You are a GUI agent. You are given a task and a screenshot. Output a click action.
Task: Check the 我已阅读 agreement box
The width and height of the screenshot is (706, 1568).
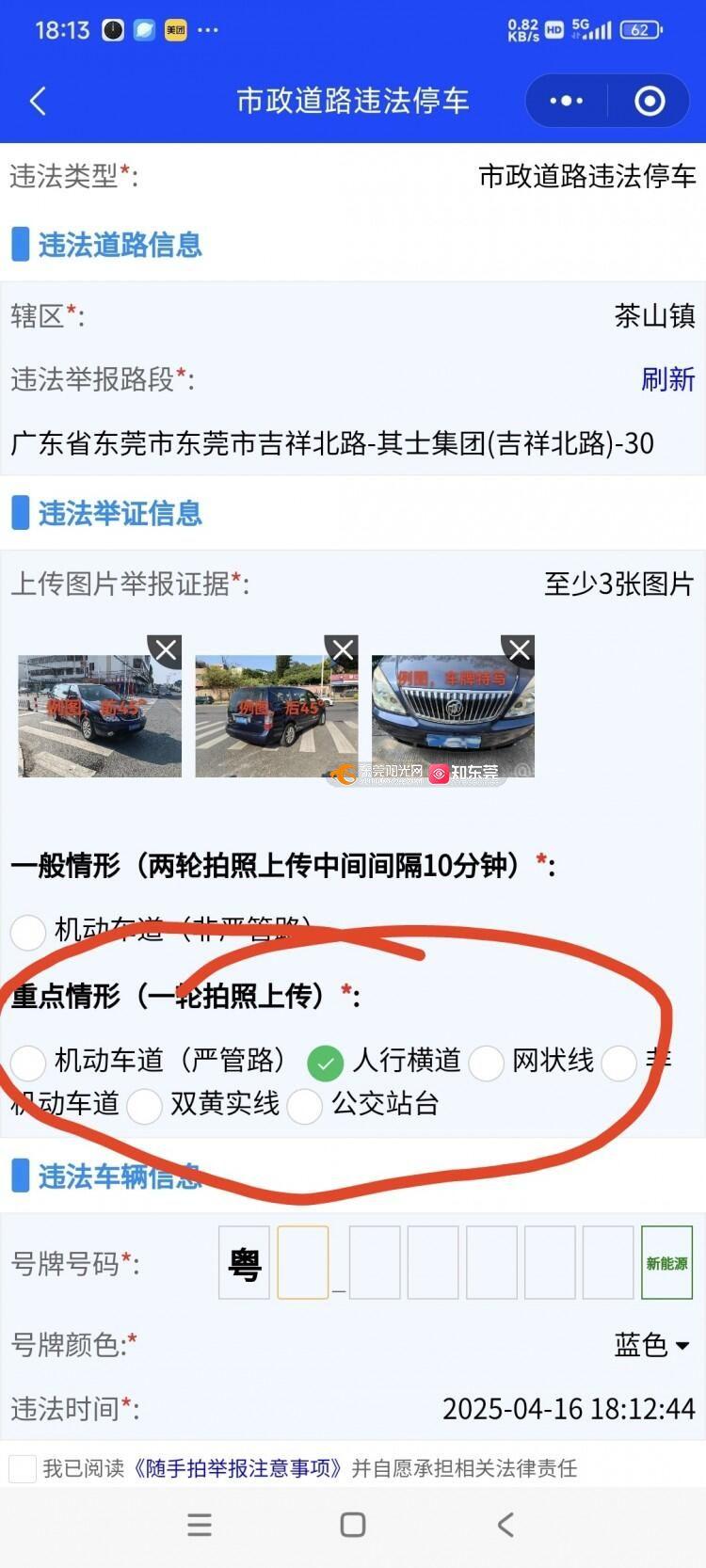pyautogui.click(x=23, y=1468)
